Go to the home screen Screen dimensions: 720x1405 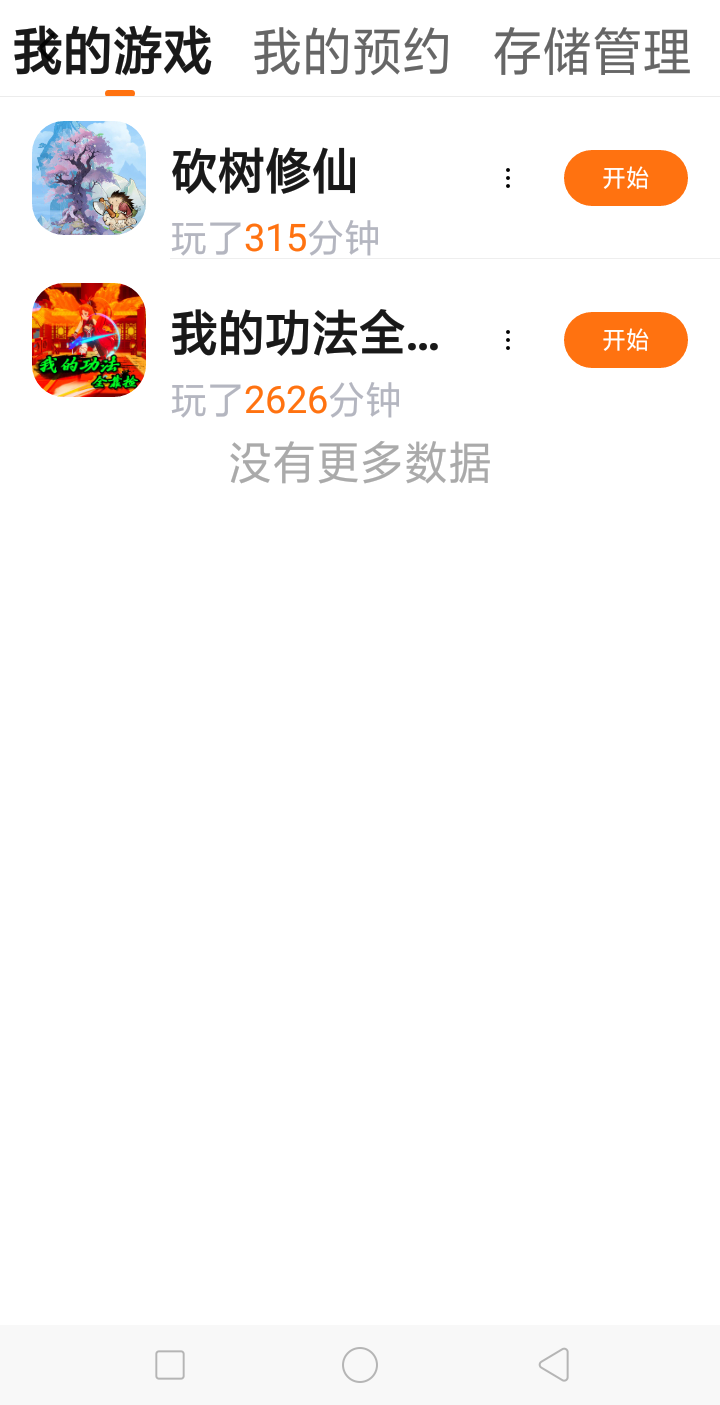tap(360, 1365)
